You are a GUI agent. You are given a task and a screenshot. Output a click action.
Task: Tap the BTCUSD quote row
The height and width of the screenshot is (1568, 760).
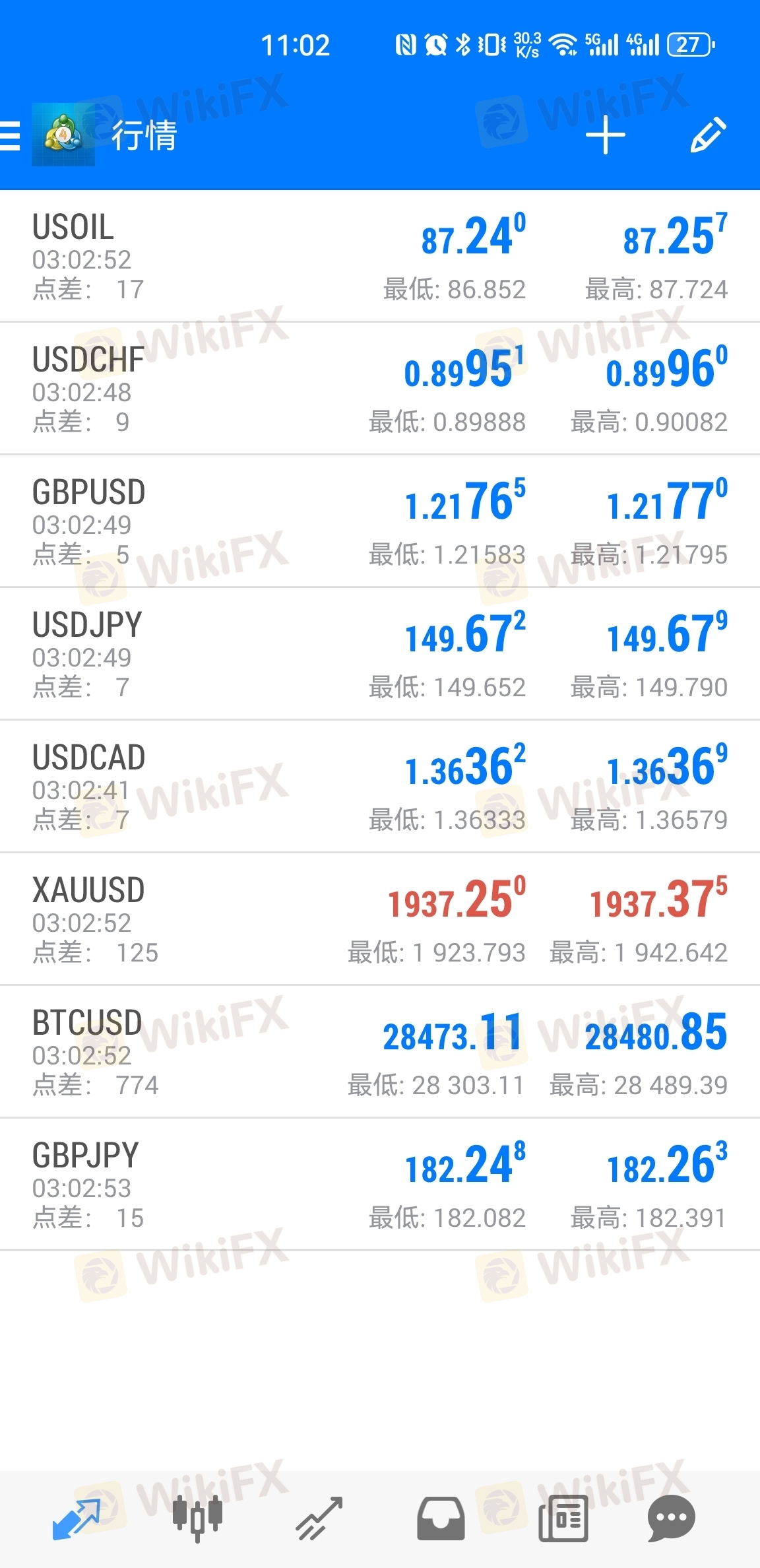380,1052
